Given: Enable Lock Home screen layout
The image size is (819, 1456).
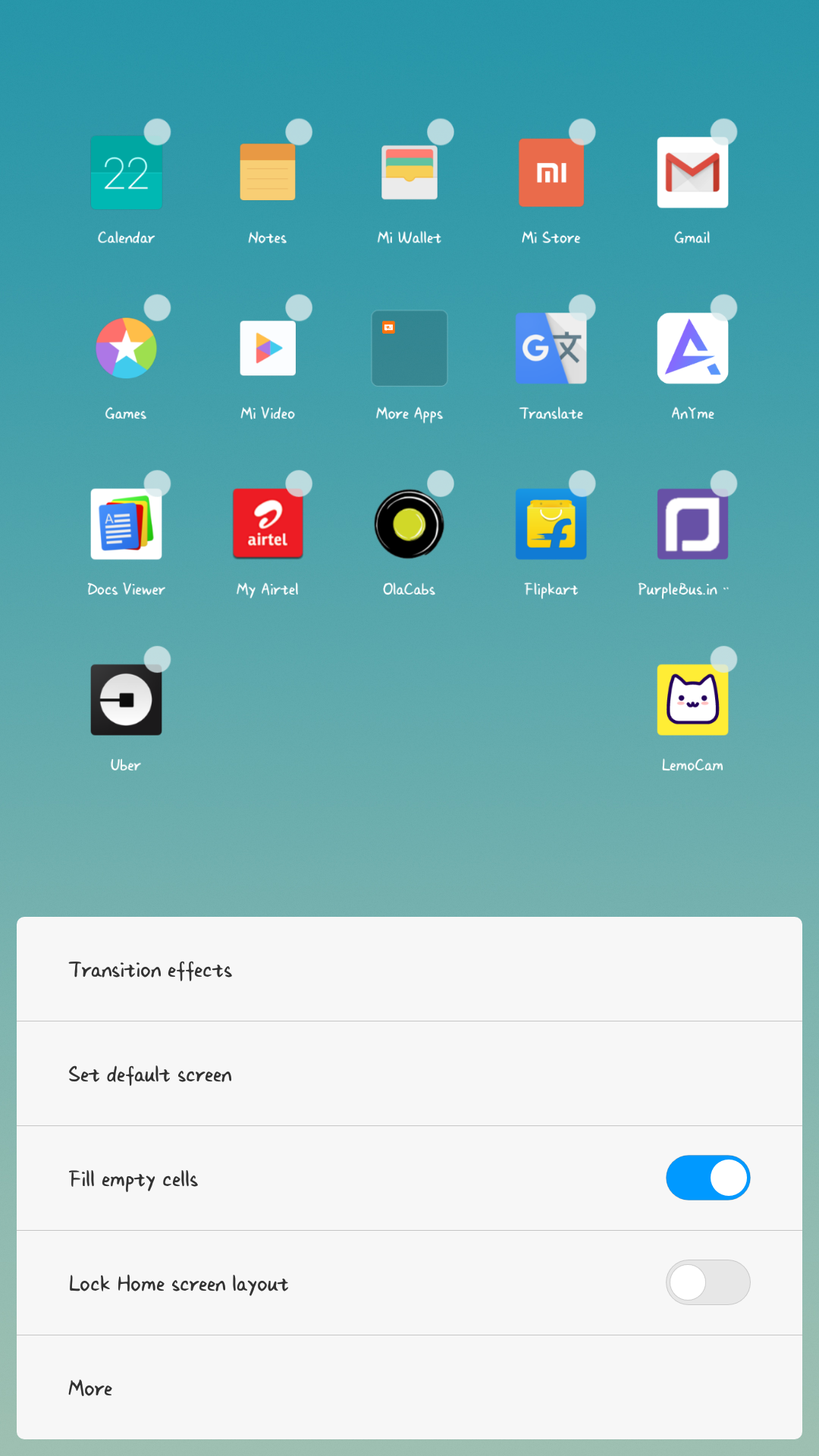Looking at the screenshot, I should click(x=708, y=1282).
